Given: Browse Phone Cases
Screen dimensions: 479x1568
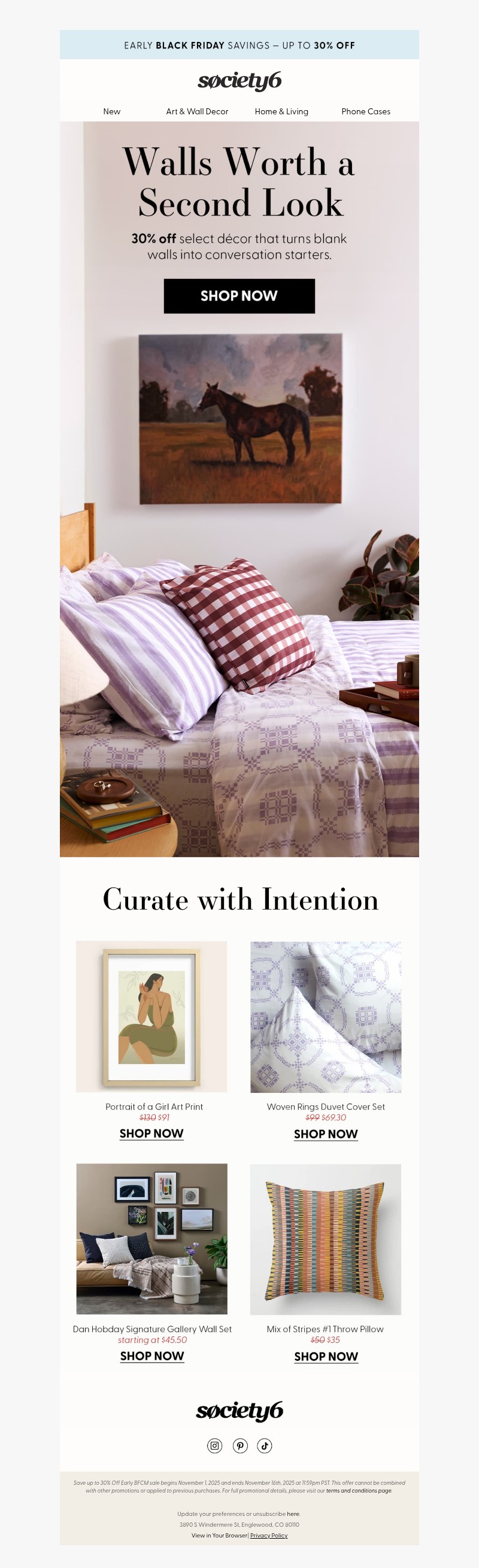Looking at the screenshot, I should pyautogui.click(x=365, y=111).
